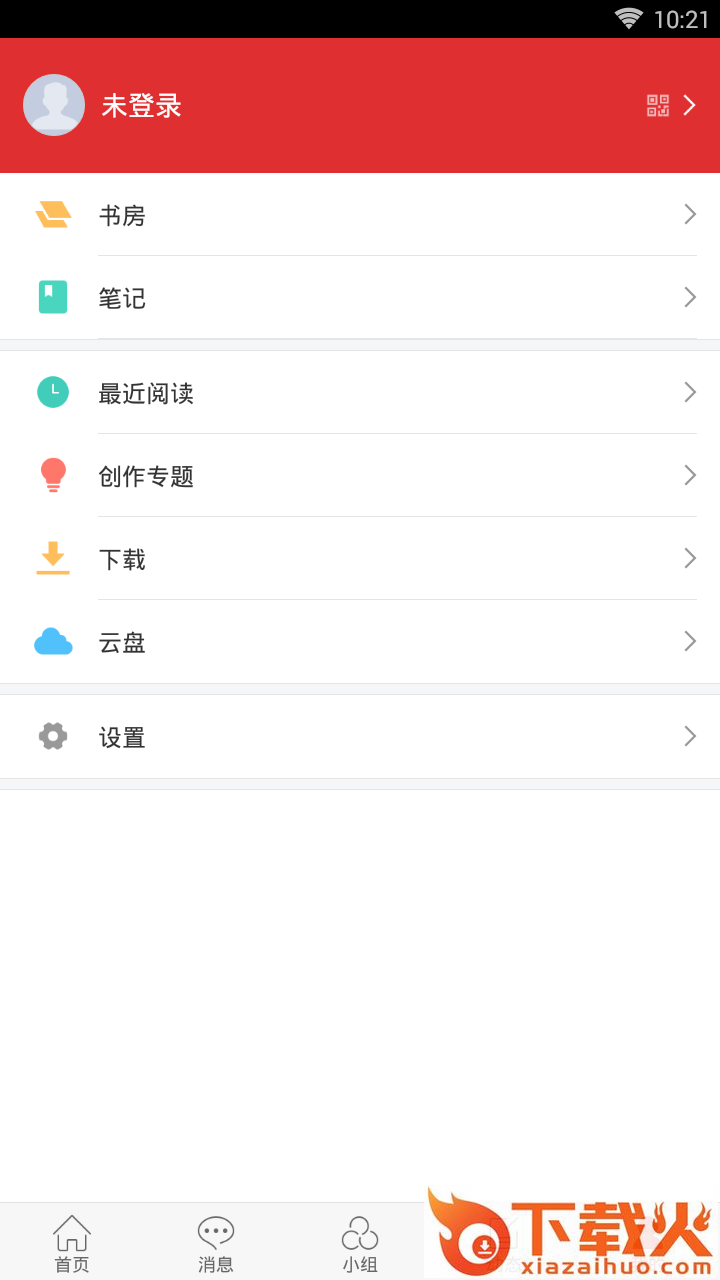This screenshot has width=720, height=1280.
Task: Open 创作专题
Action: click(360, 476)
